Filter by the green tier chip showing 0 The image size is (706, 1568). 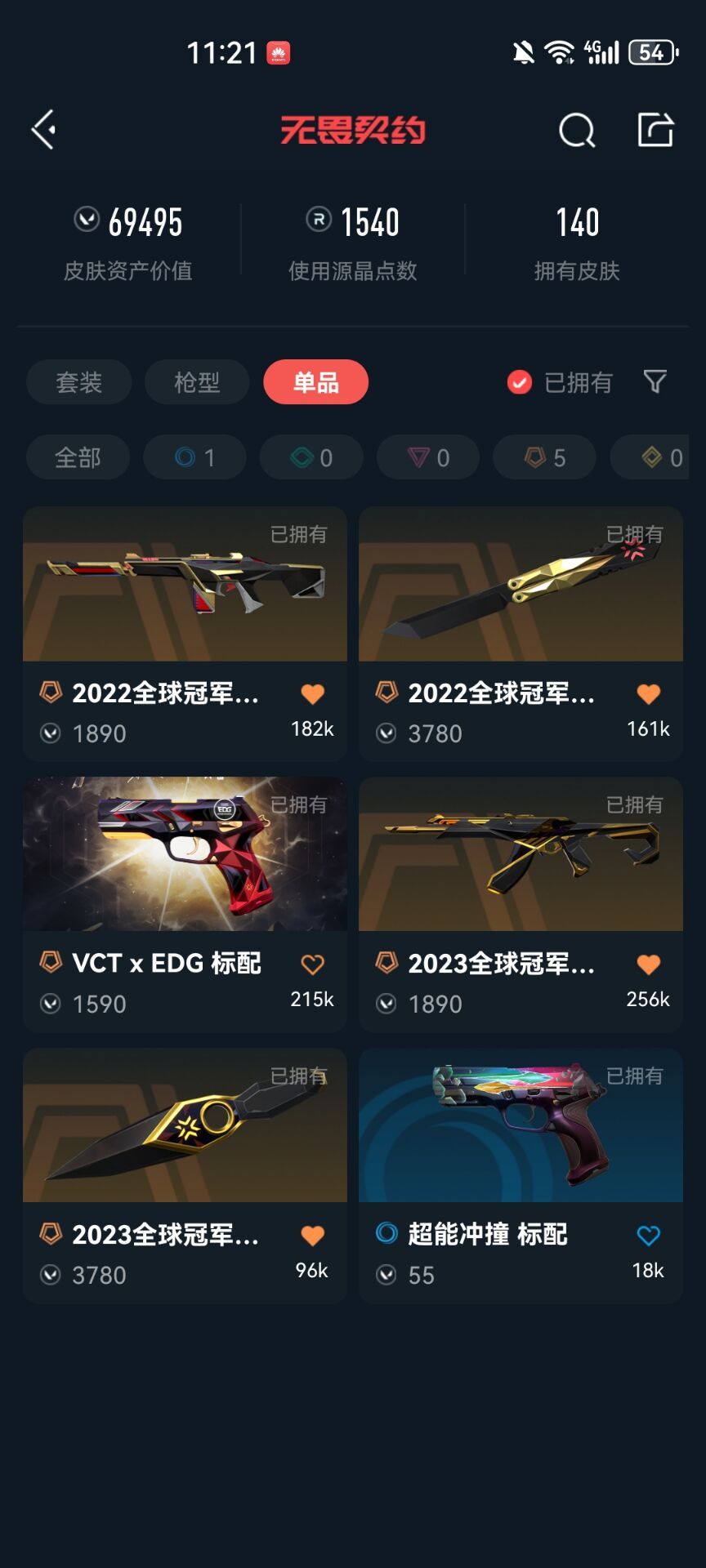click(x=311, y=457)
